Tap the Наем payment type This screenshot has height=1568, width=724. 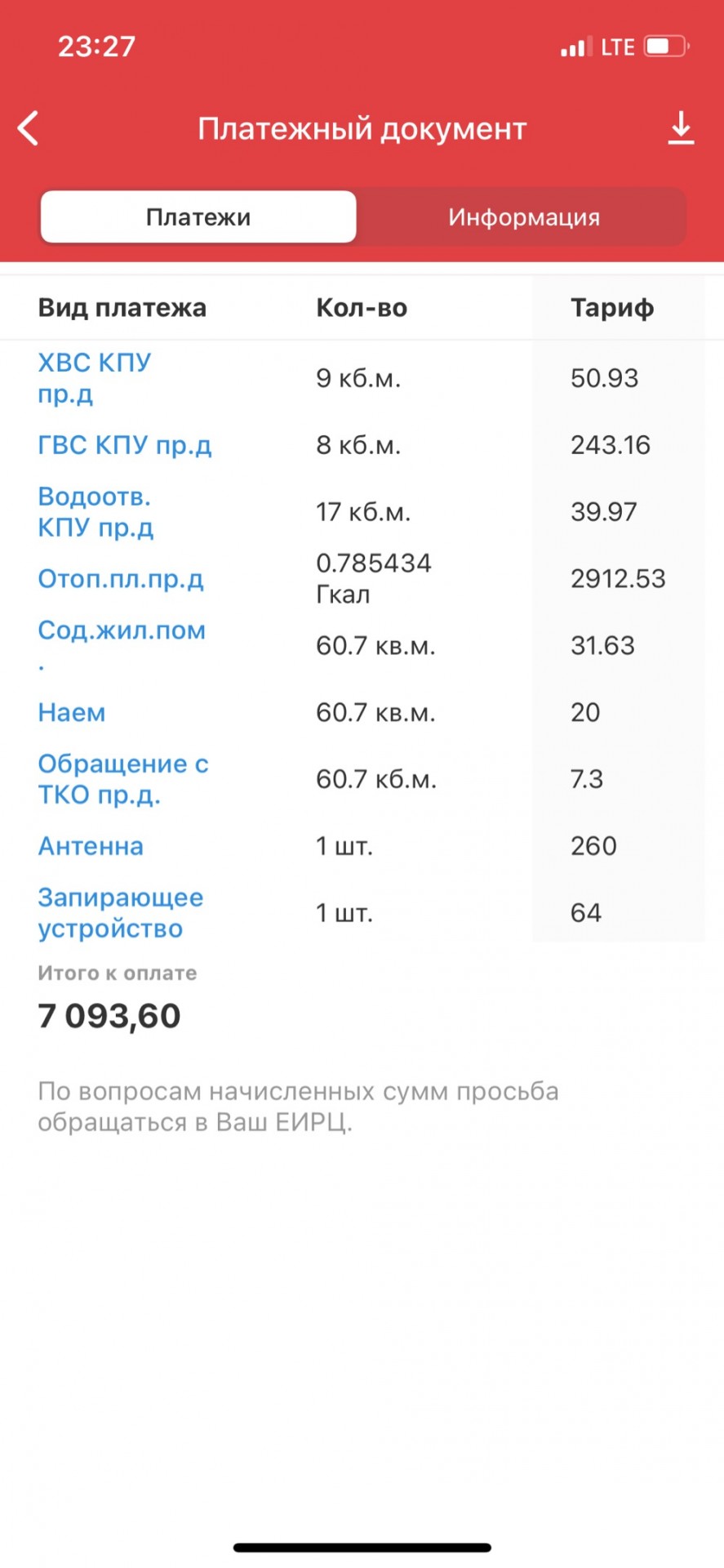(x=72, y=712)
